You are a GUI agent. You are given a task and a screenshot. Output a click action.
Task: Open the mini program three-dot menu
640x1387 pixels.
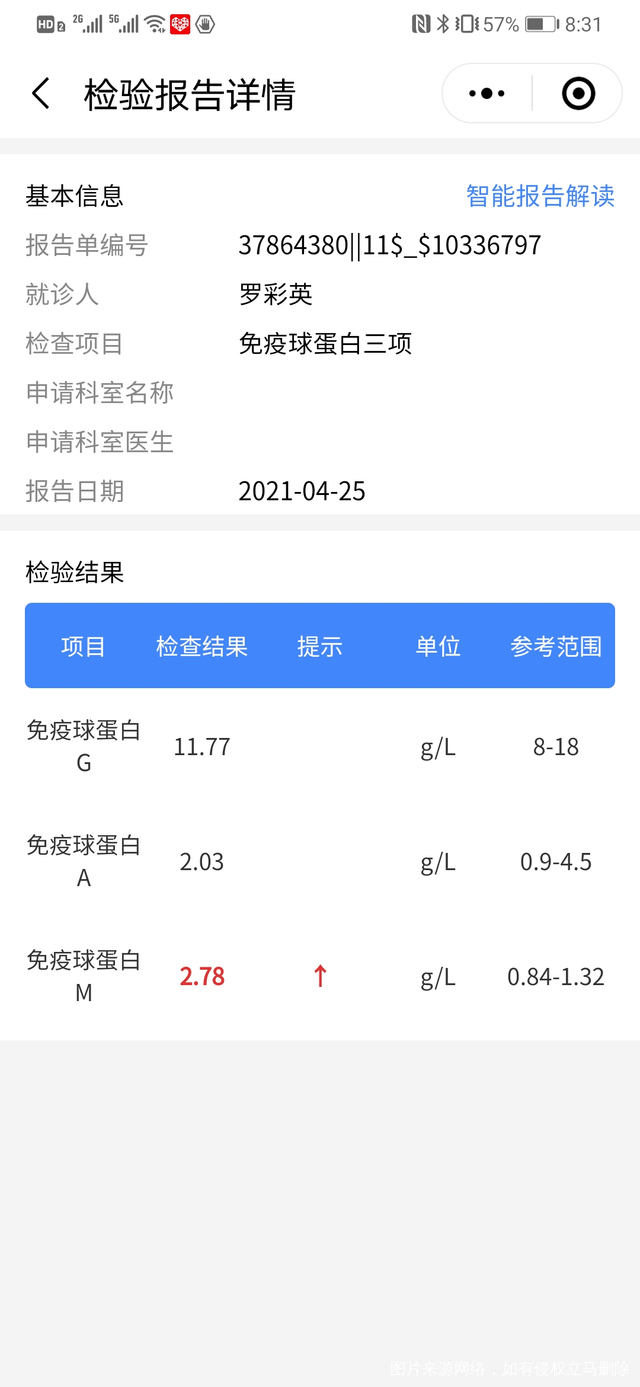click(x=487, y=94)
